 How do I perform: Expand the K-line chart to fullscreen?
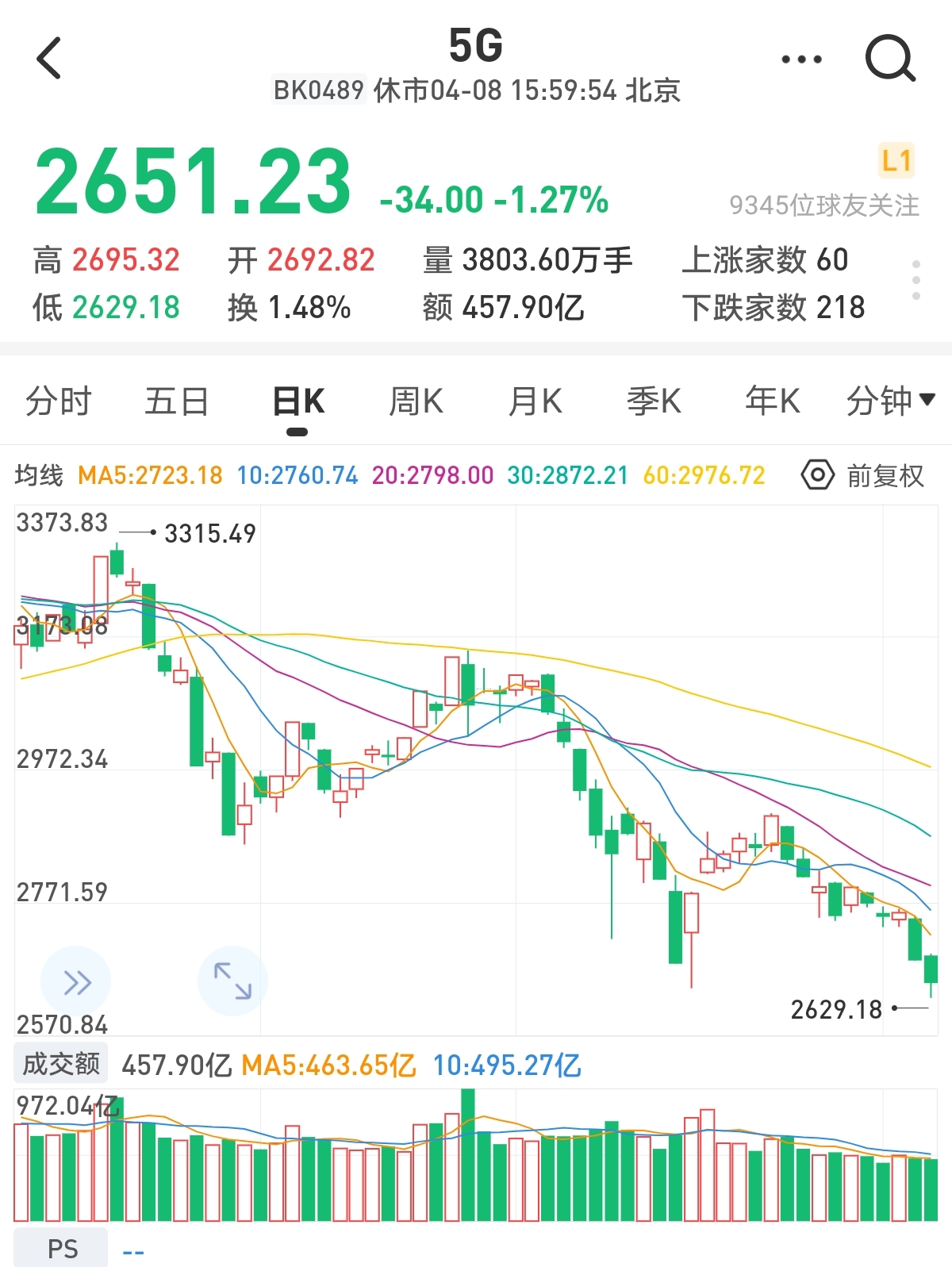tap(232, 981)
